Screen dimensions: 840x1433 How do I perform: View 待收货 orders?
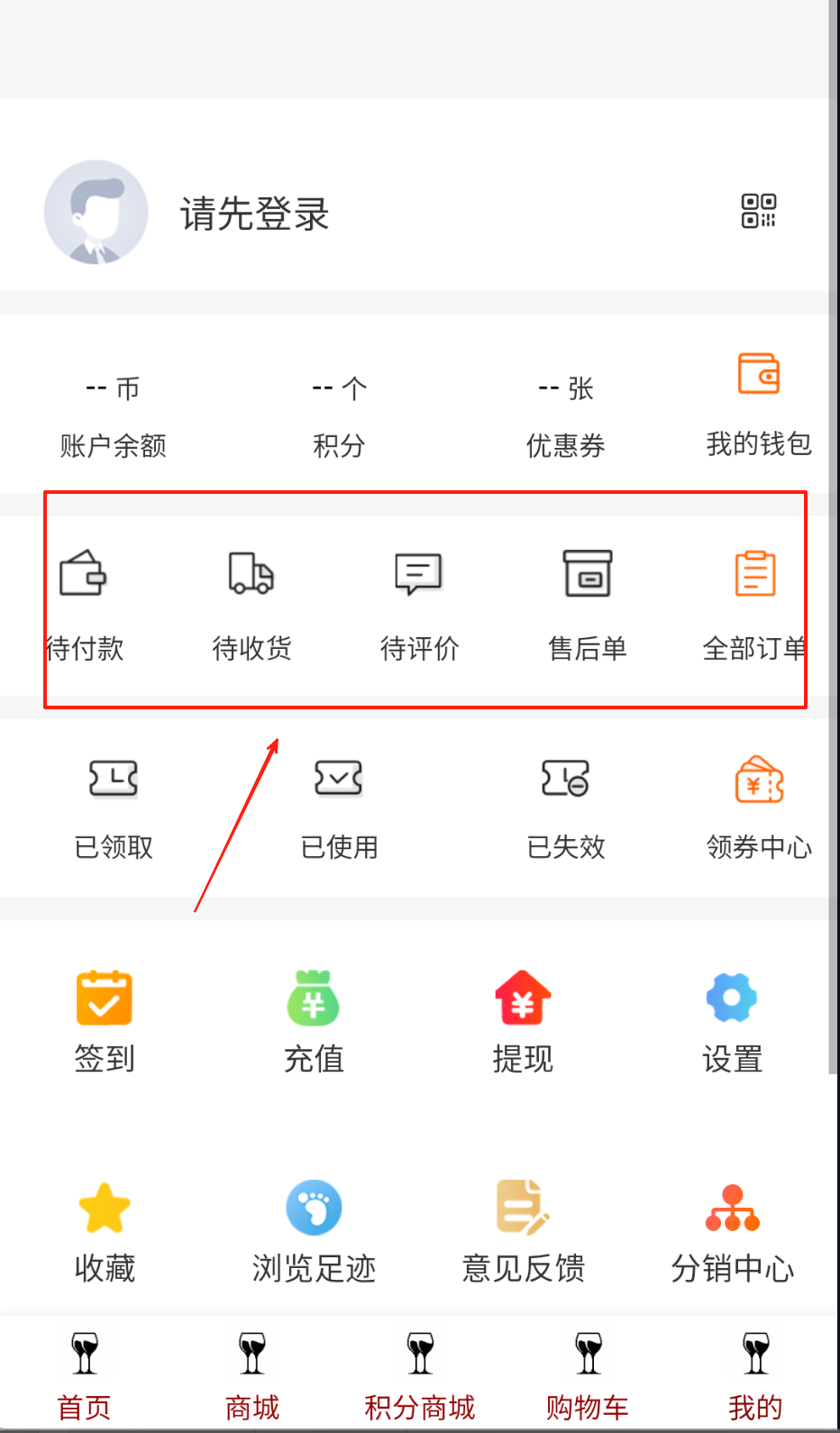coord(251,599)
